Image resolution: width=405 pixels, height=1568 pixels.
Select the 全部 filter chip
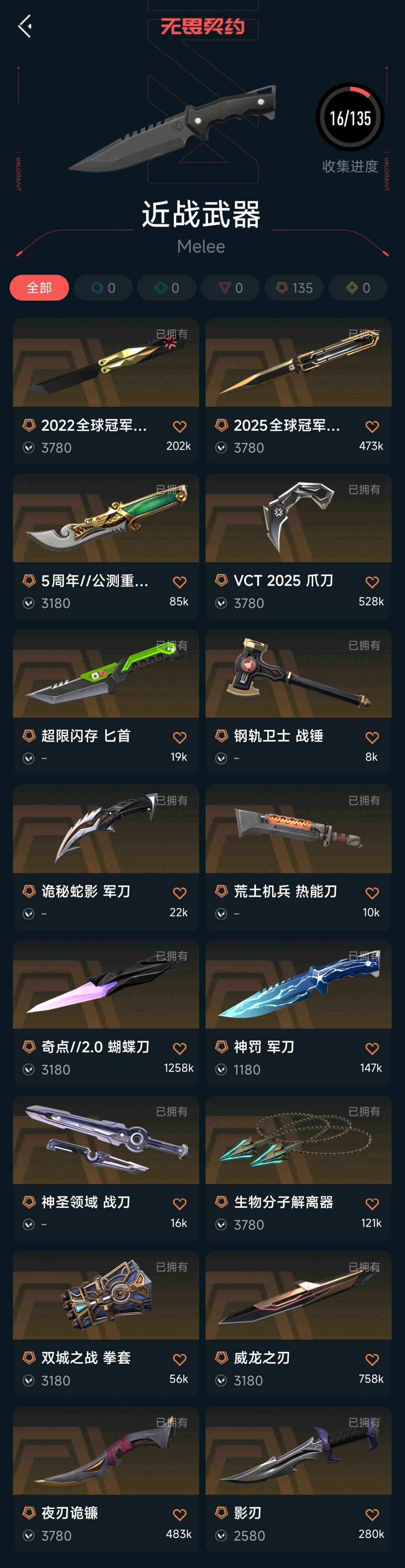39,288
